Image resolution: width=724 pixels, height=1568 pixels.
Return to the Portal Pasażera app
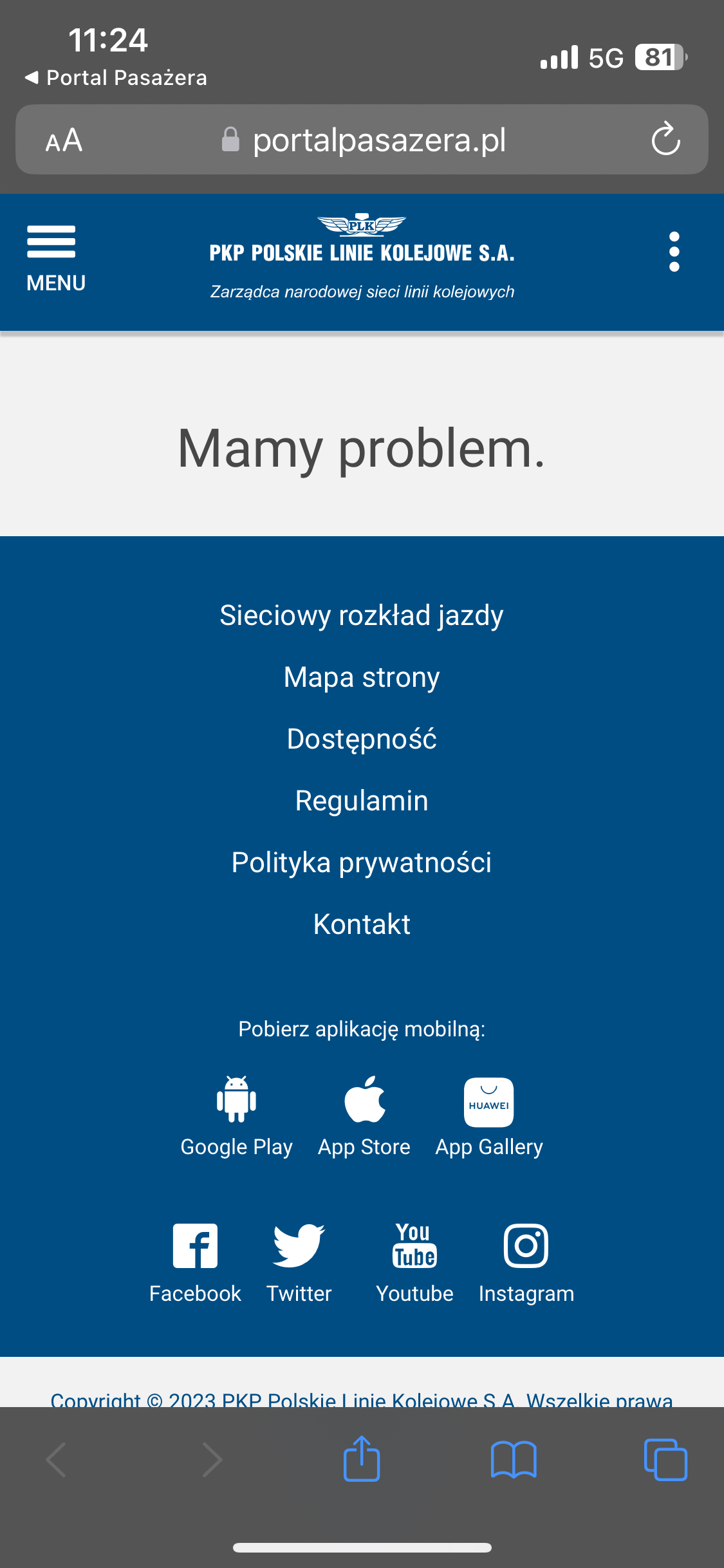[116, 77]
